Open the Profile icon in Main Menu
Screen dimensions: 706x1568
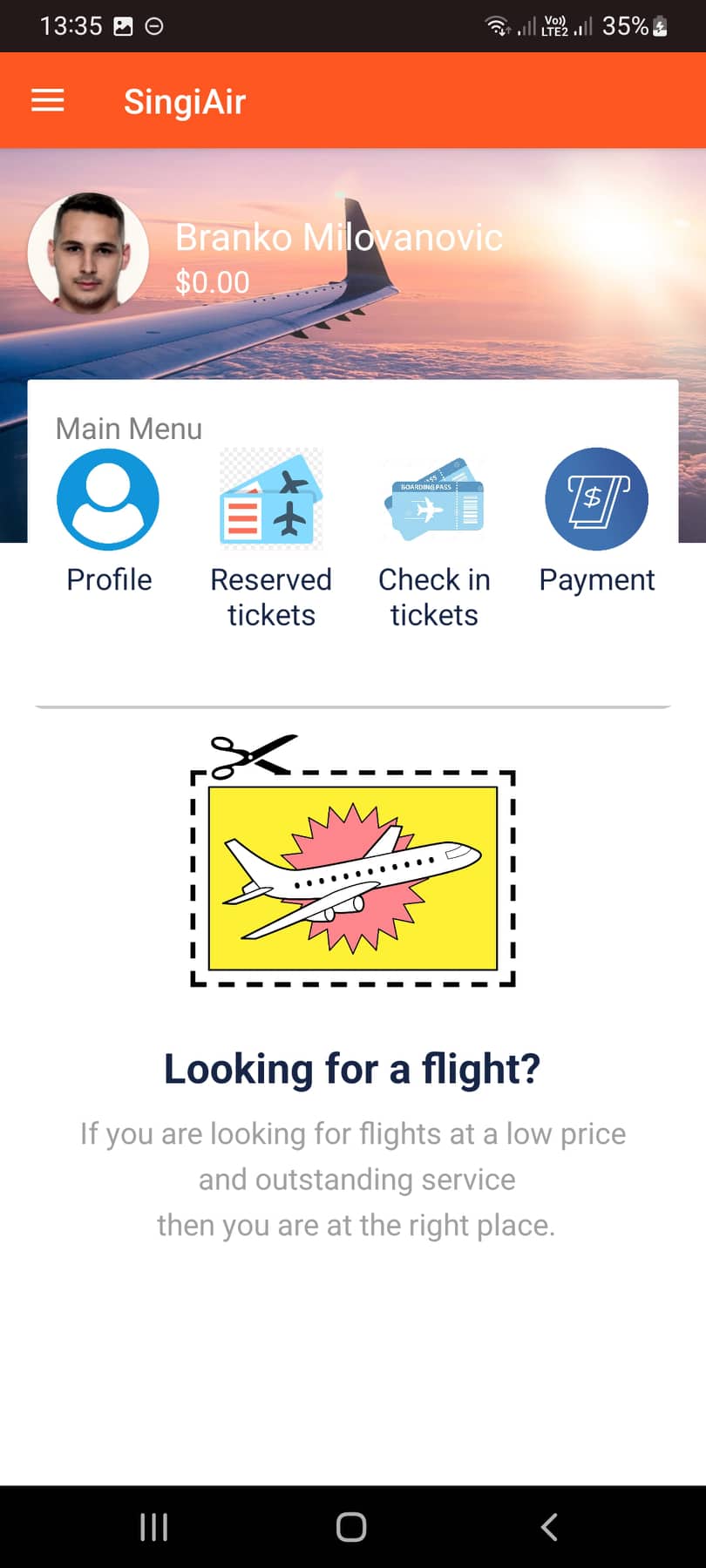[x=108, y=498]
